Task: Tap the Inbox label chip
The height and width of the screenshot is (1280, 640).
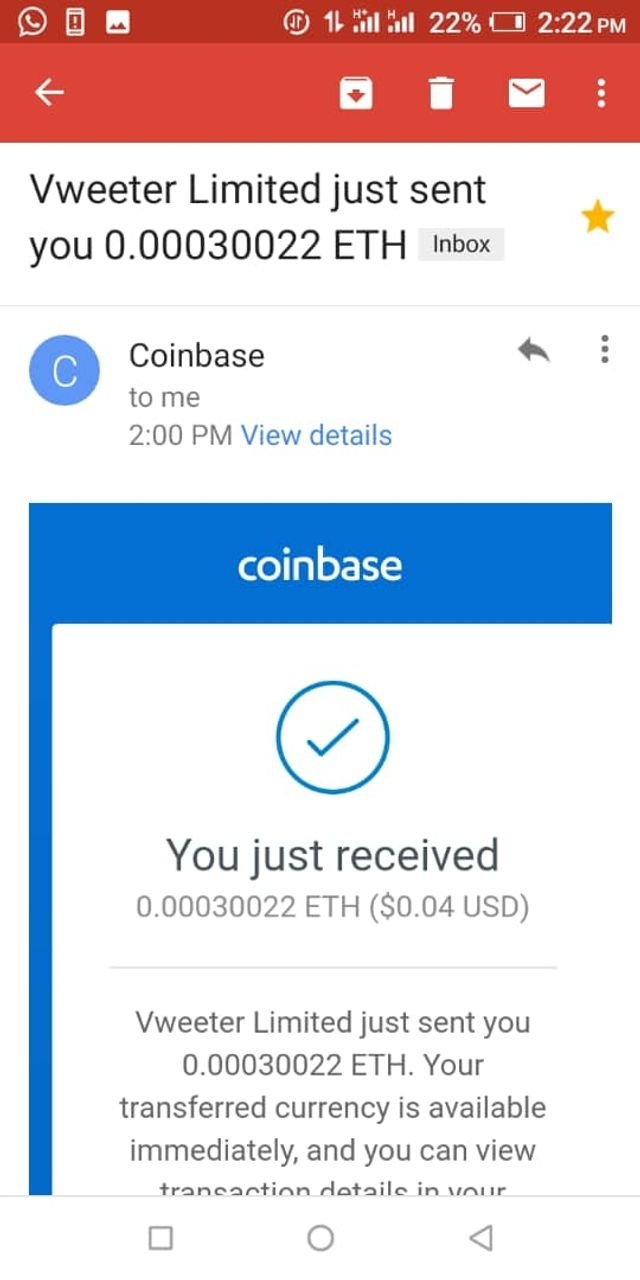Action: pos(461,244)
